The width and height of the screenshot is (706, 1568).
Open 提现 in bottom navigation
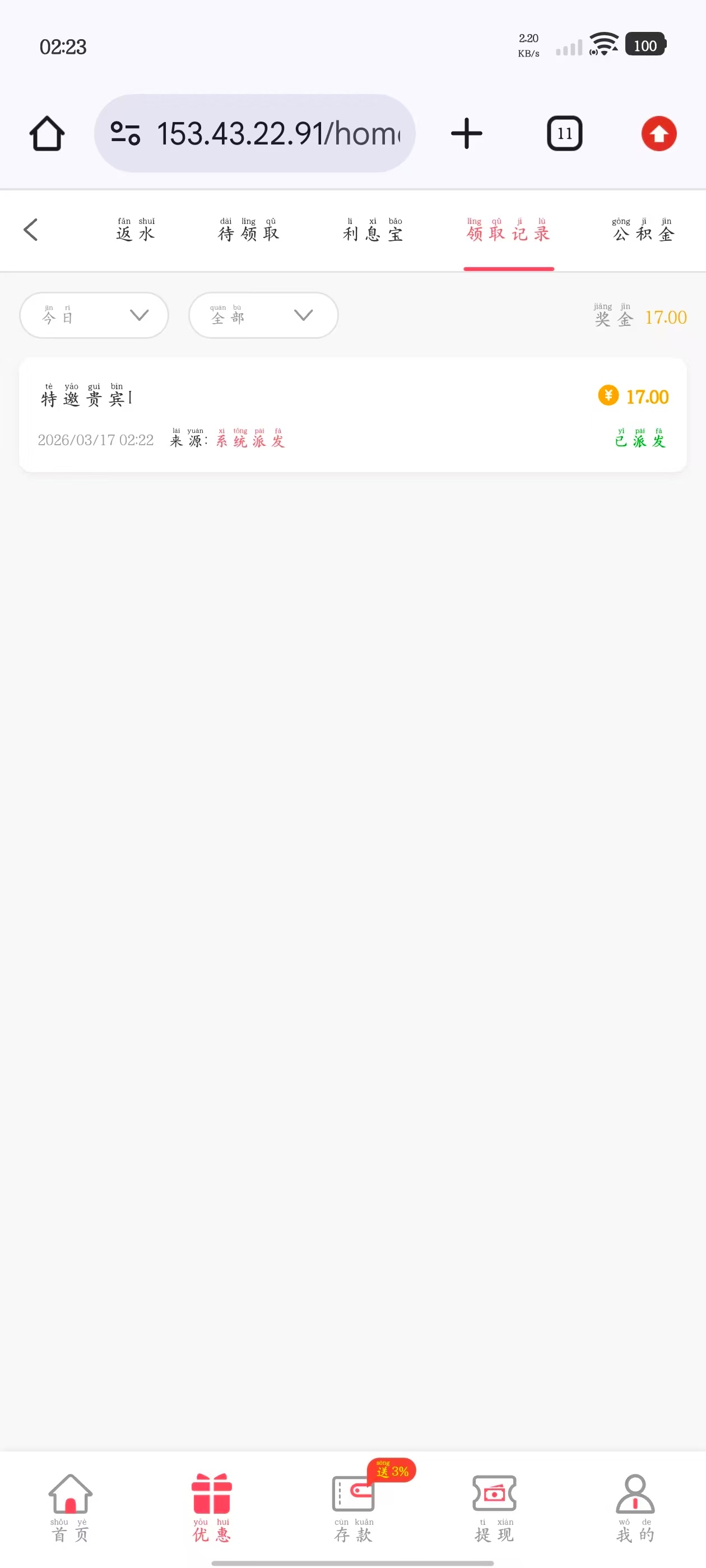coord(494,1507)
